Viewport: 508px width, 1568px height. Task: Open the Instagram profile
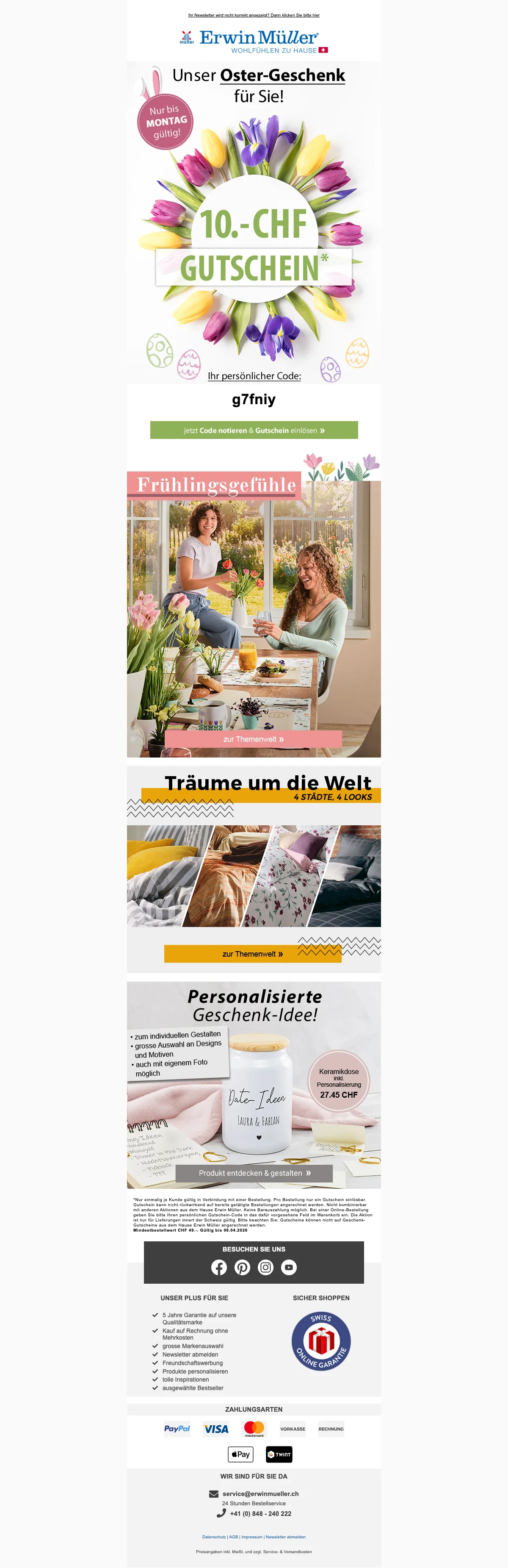[x=266, y=1267]
